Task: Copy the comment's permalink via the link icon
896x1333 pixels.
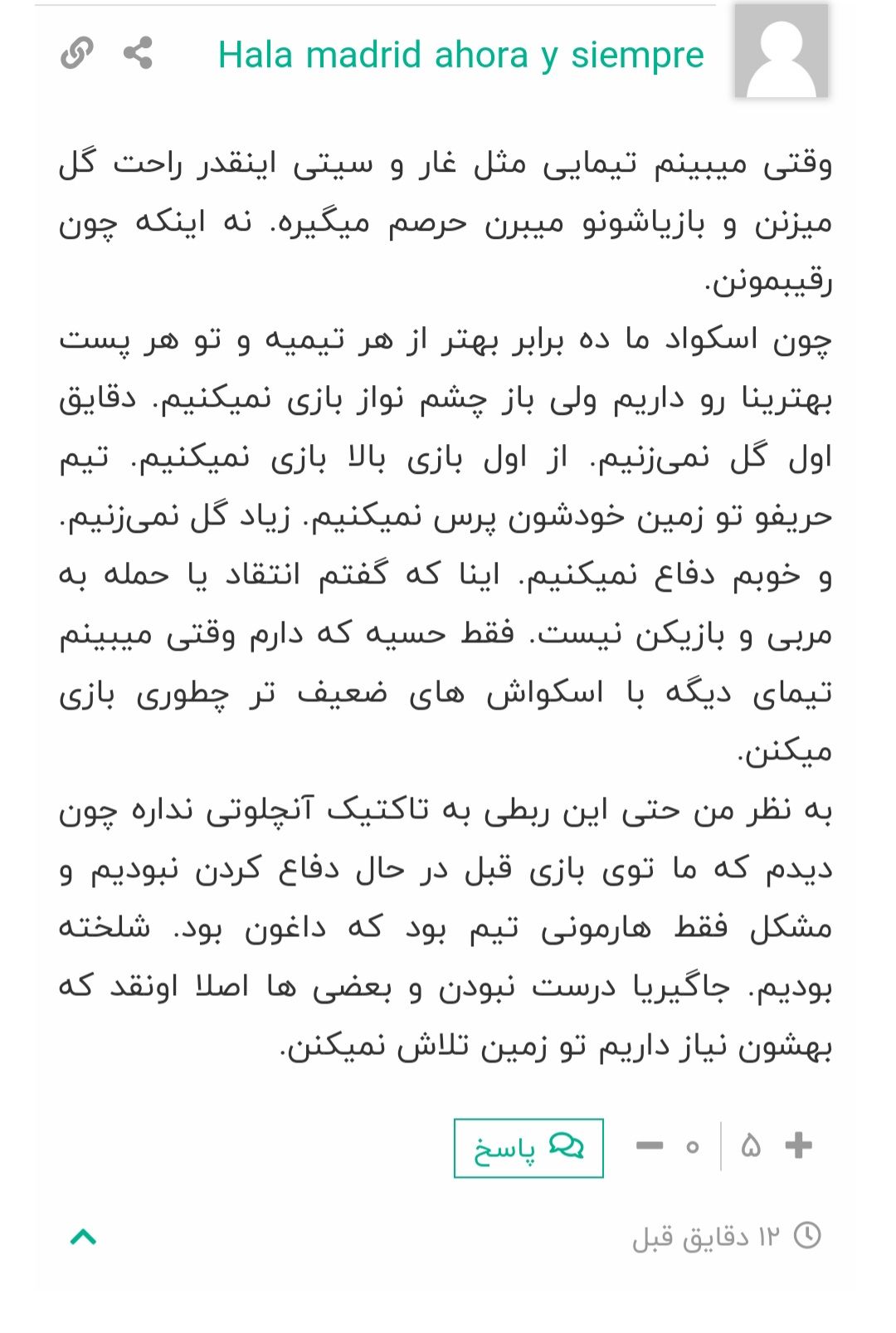Action: (77, 54)
